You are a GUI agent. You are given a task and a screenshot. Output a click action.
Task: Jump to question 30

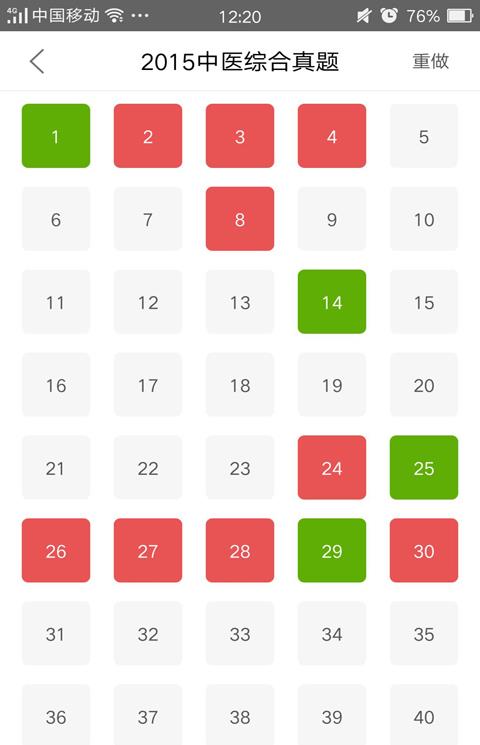click(424, 551)
